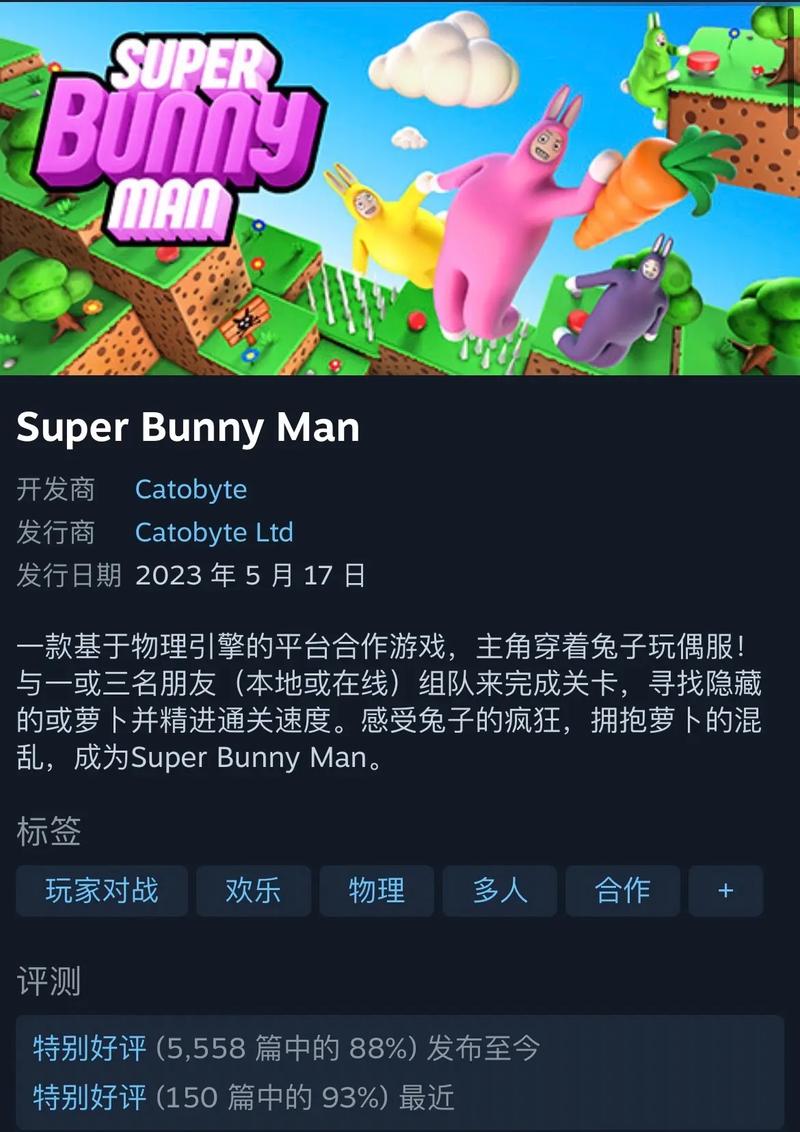Tap the 物理 tag chip
This screenshot has height=1132, width=800.
[376, 891]
